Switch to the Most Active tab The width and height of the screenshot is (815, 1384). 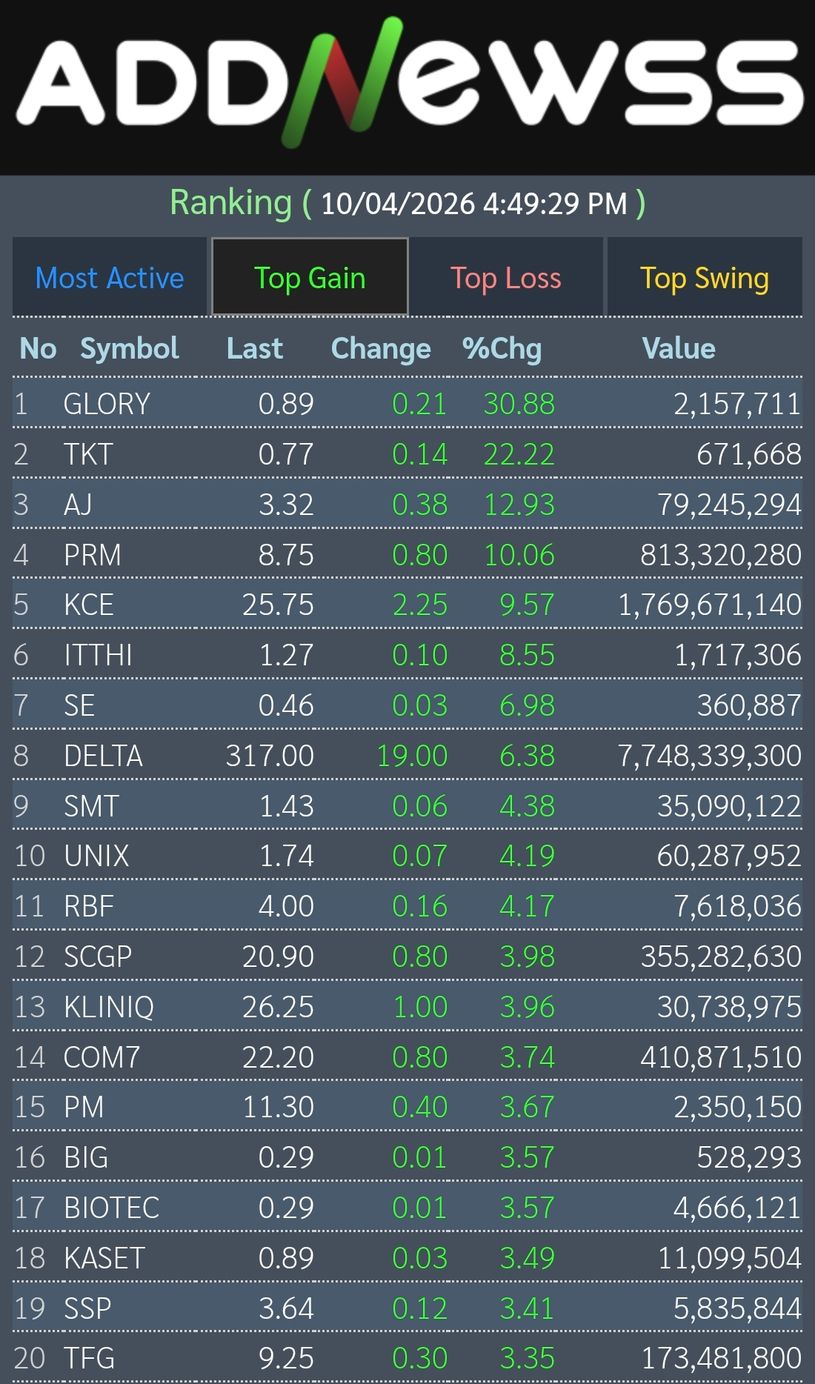point(110,277)
